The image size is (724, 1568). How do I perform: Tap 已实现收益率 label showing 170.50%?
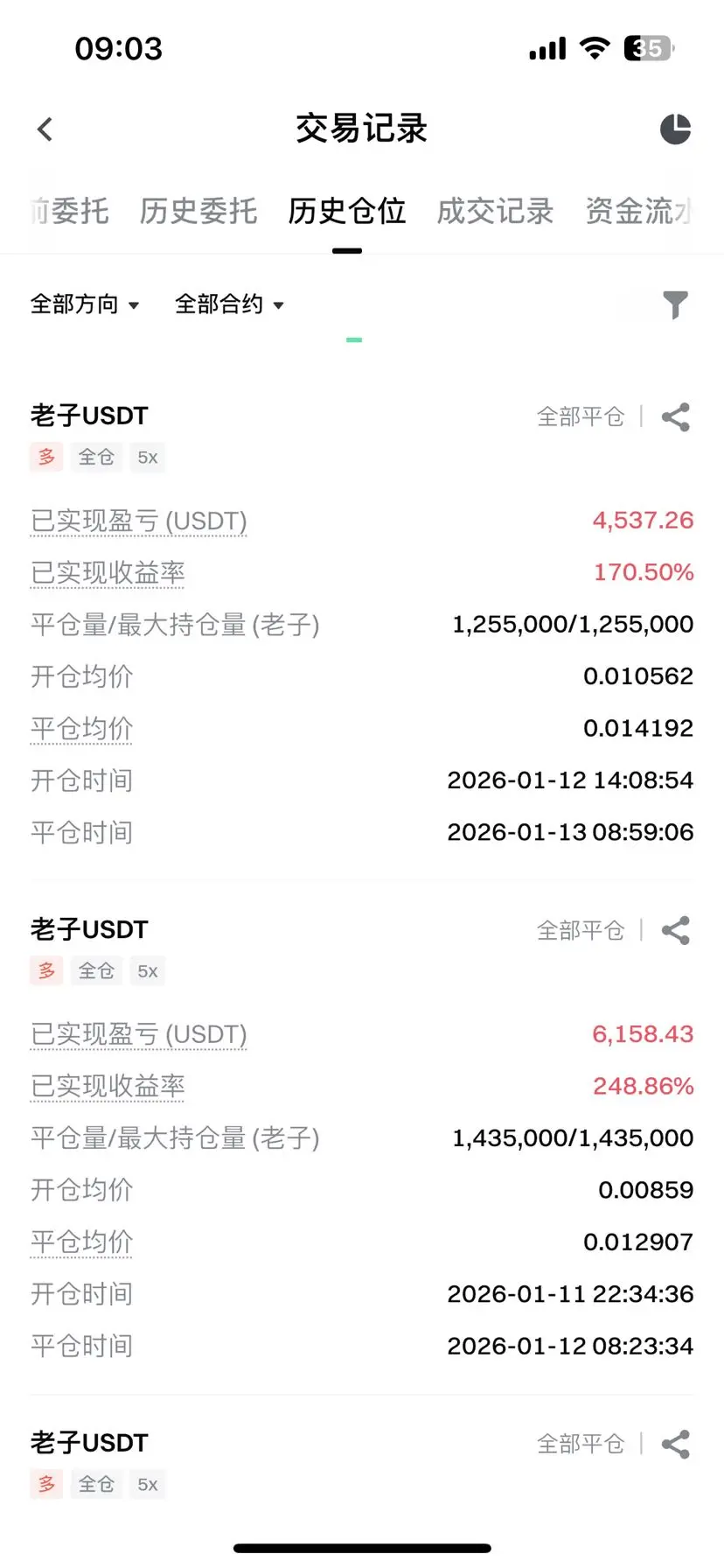[108, 573]
